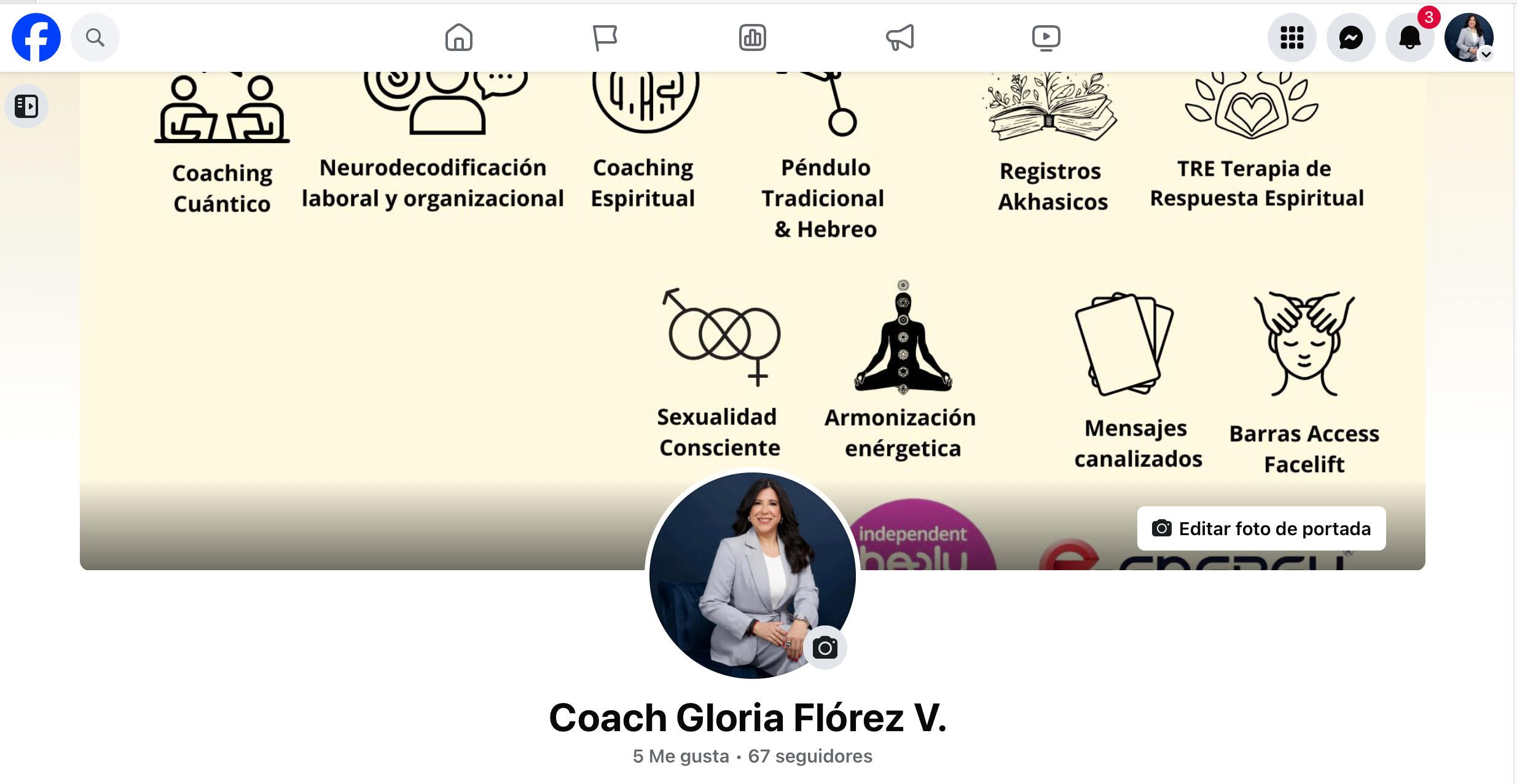Screen dimensions: 1517x784
Task: Open the insights chart tab
Action: (752, 38)
